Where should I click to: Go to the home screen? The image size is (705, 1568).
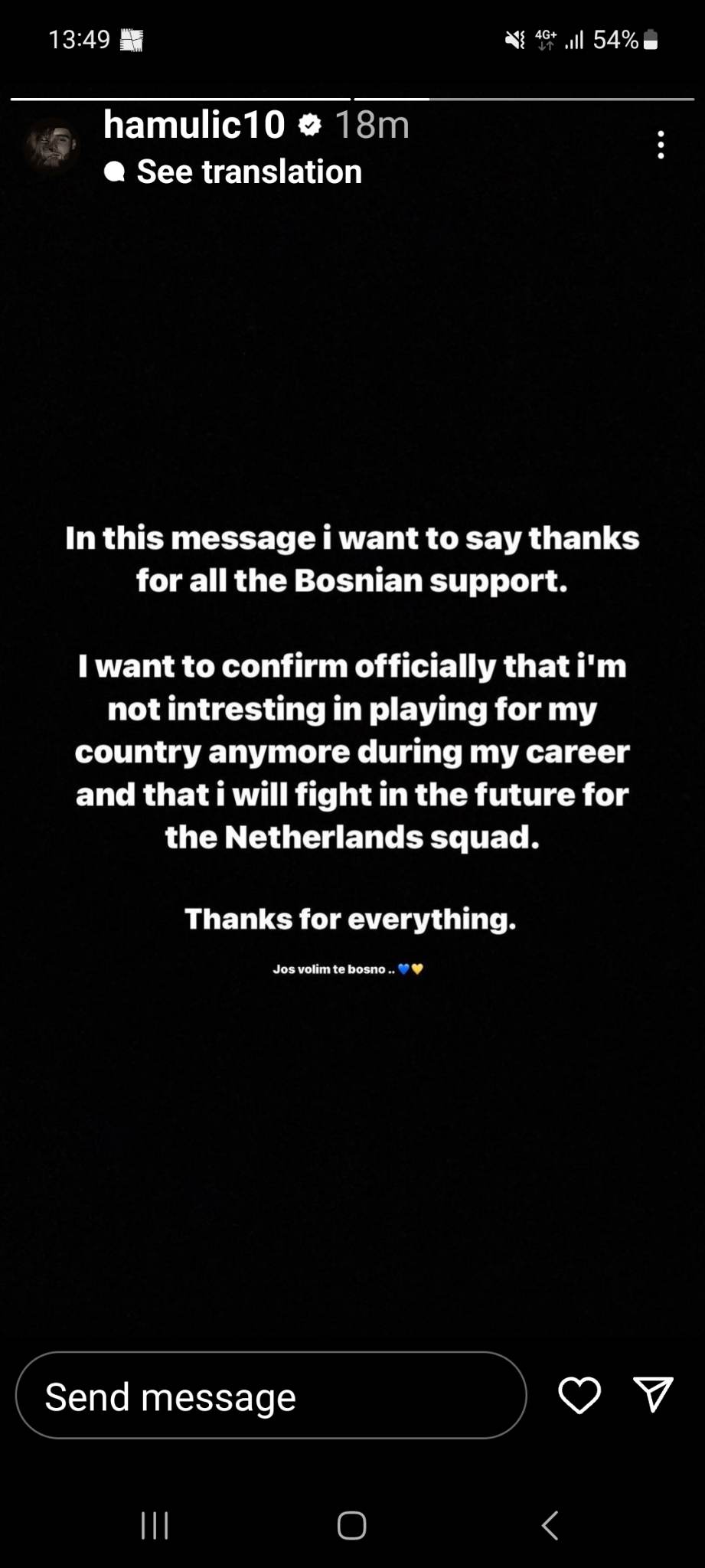click(352, 1525)
